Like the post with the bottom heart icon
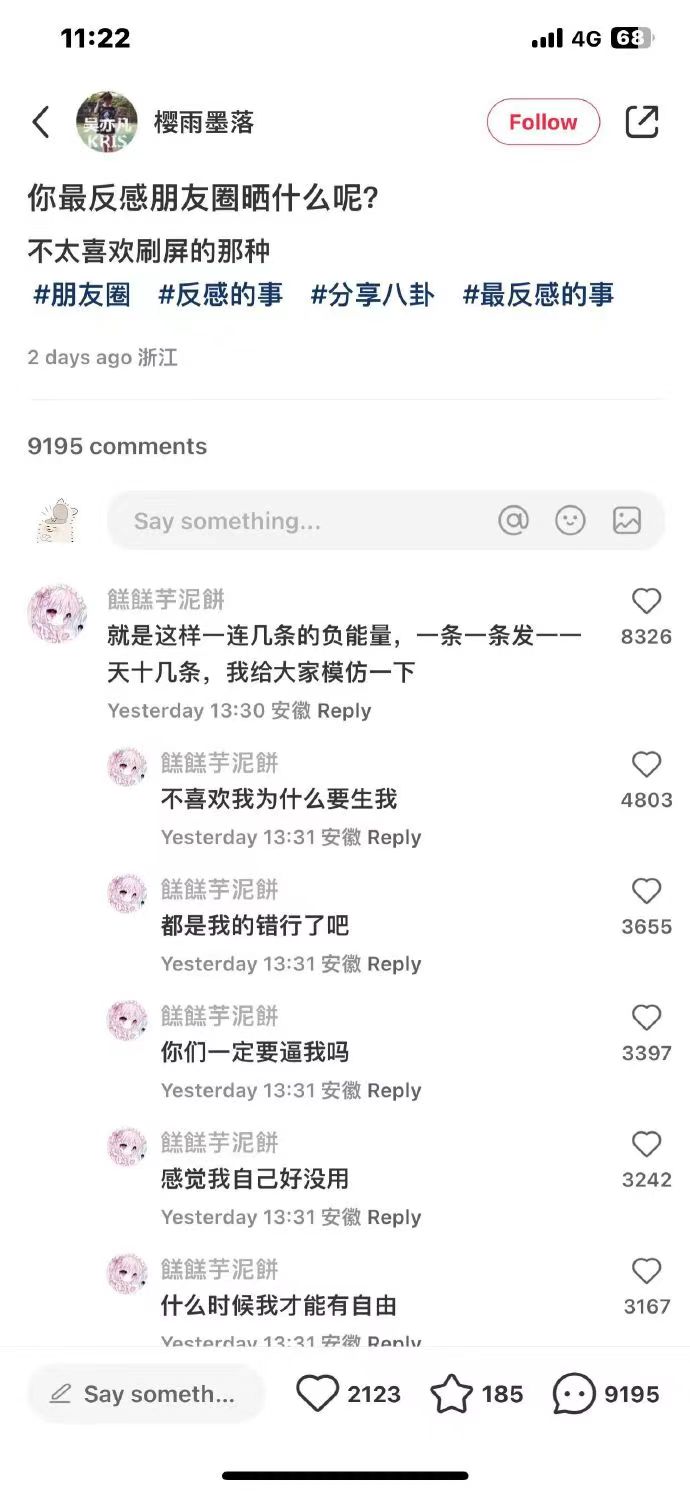The width and height of the screenshot is (690, 1493). [318, 1394]
